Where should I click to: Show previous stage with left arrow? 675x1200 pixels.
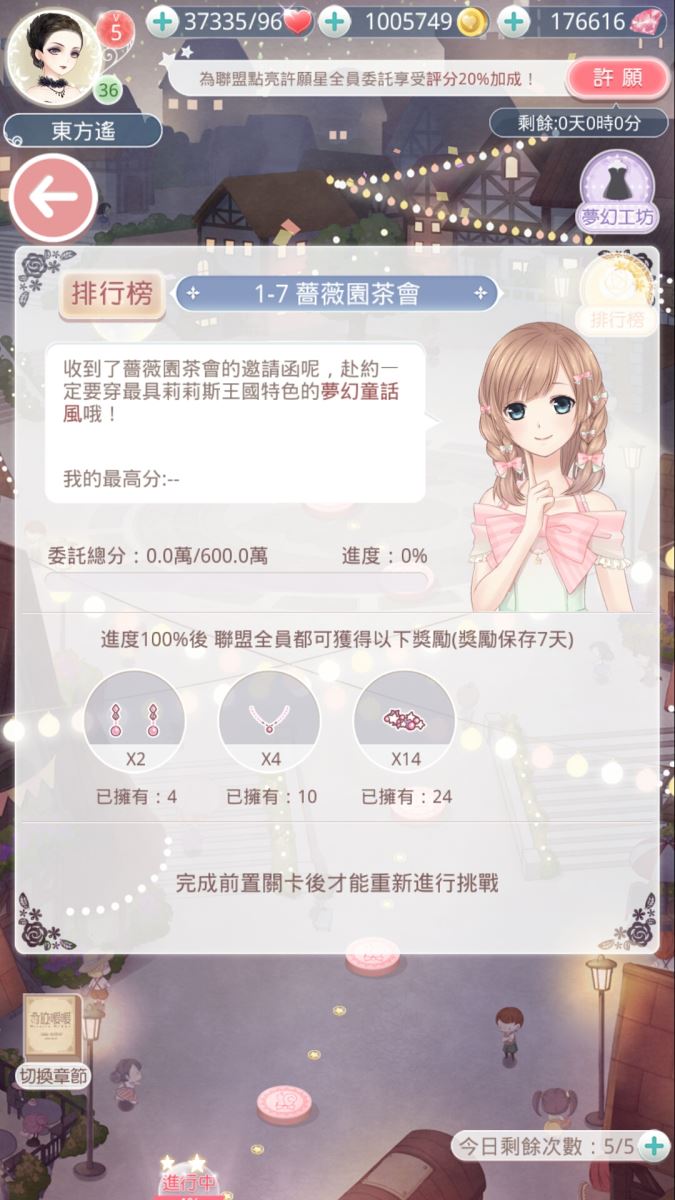coord(193,293)
